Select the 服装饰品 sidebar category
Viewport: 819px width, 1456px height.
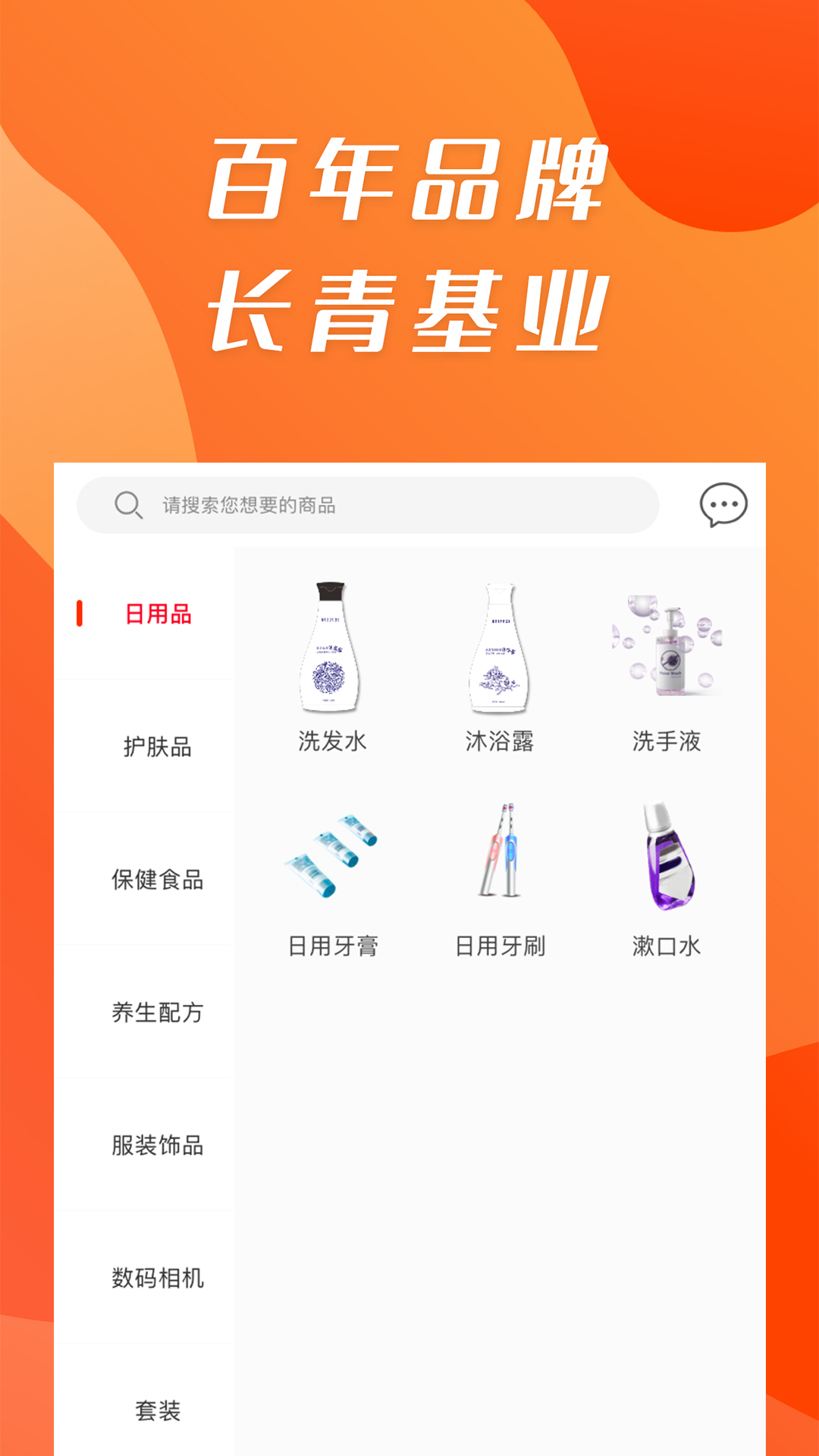point(156,1147)
